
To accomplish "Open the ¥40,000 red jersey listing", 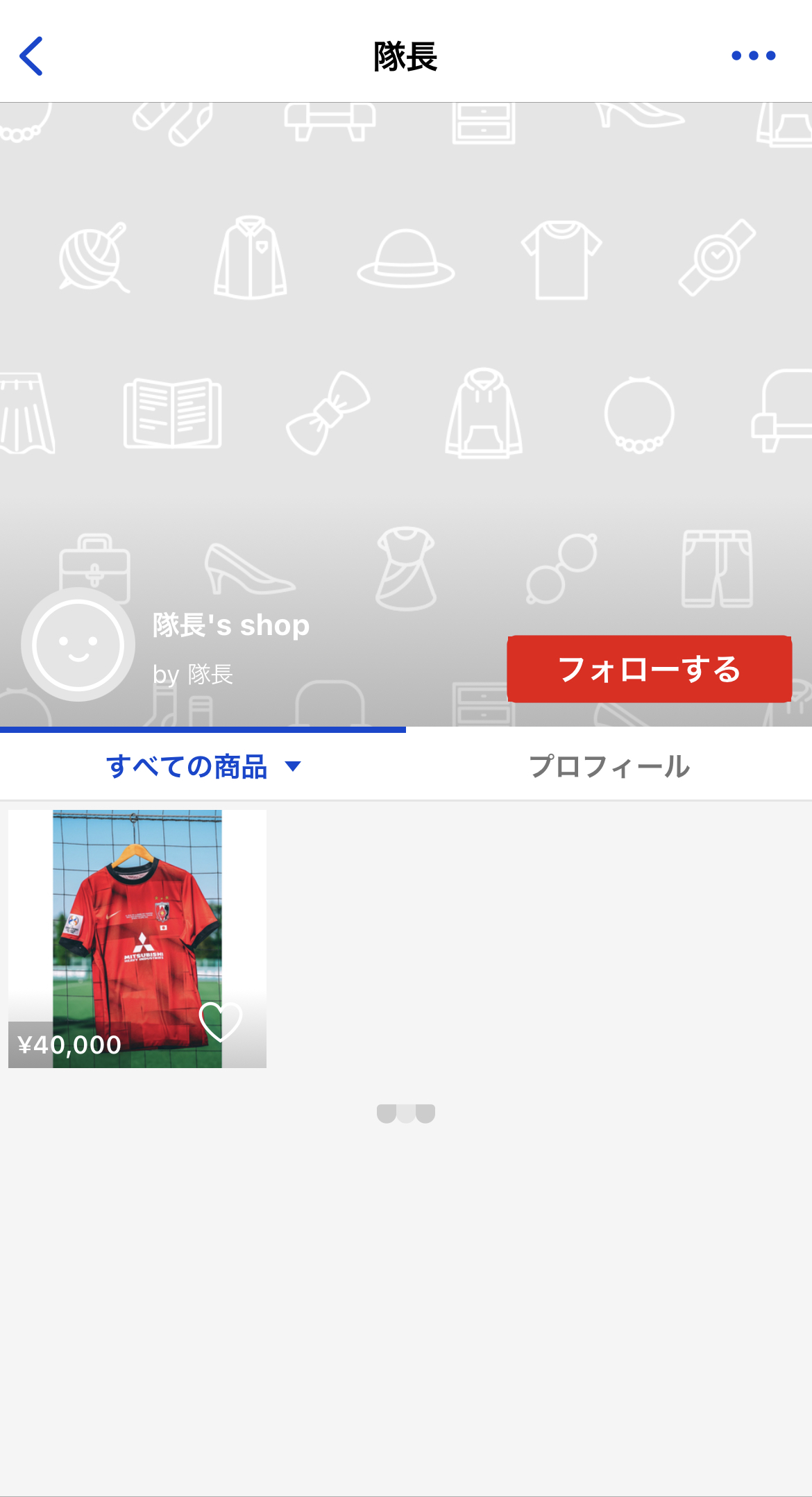I will click(137, 923).
